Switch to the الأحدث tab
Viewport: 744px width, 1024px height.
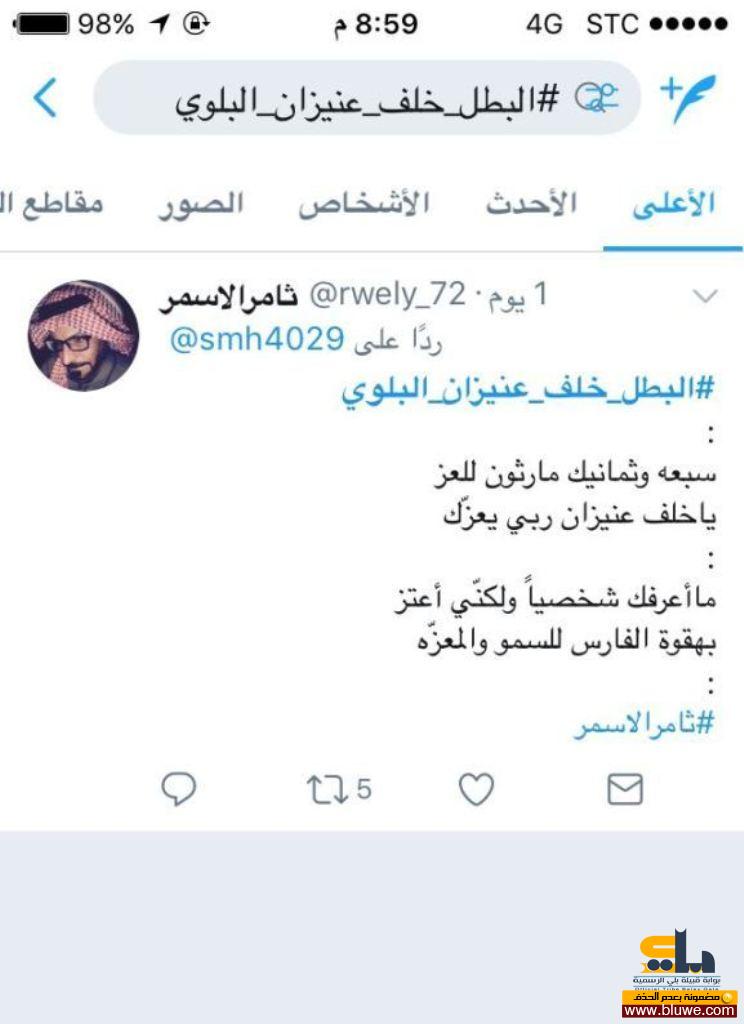532,204
